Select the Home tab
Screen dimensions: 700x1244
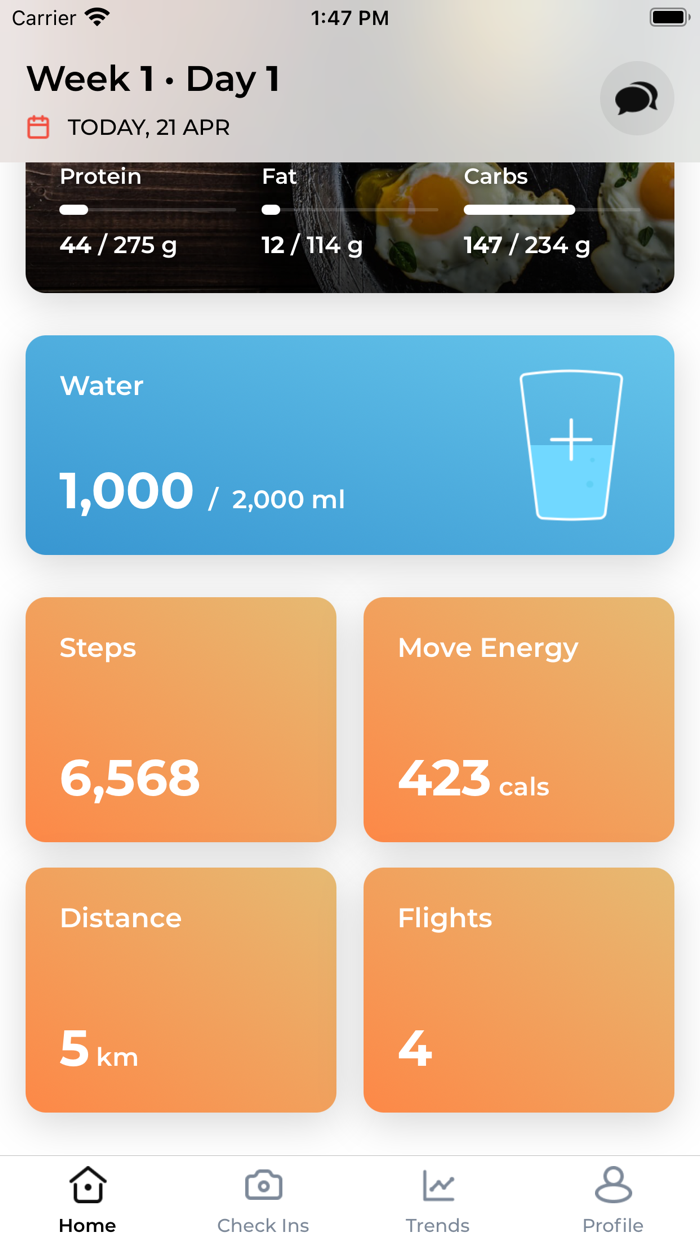(x=87, y=1201)
